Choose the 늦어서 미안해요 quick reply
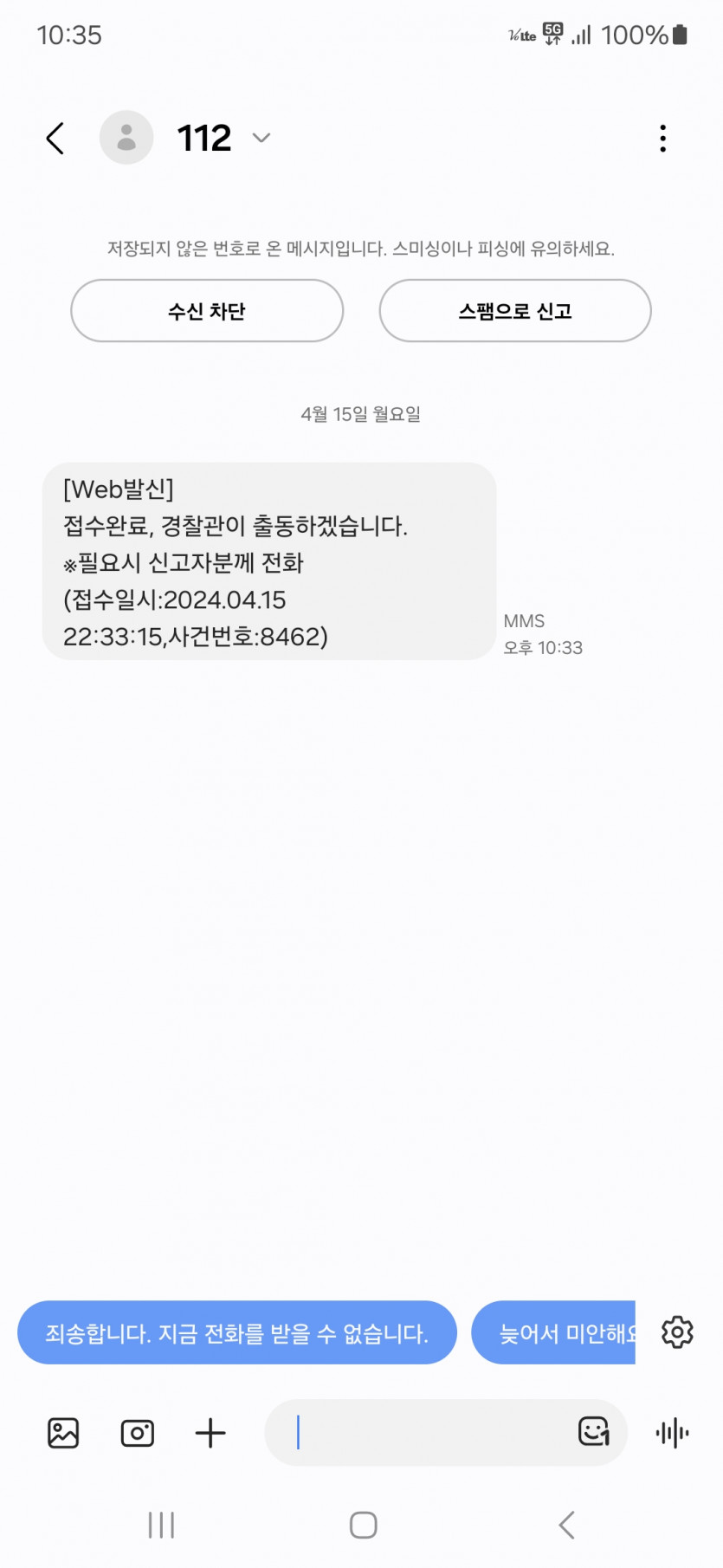The height and width of the screenshot is (1568, 723). (x=554, y=1333)
